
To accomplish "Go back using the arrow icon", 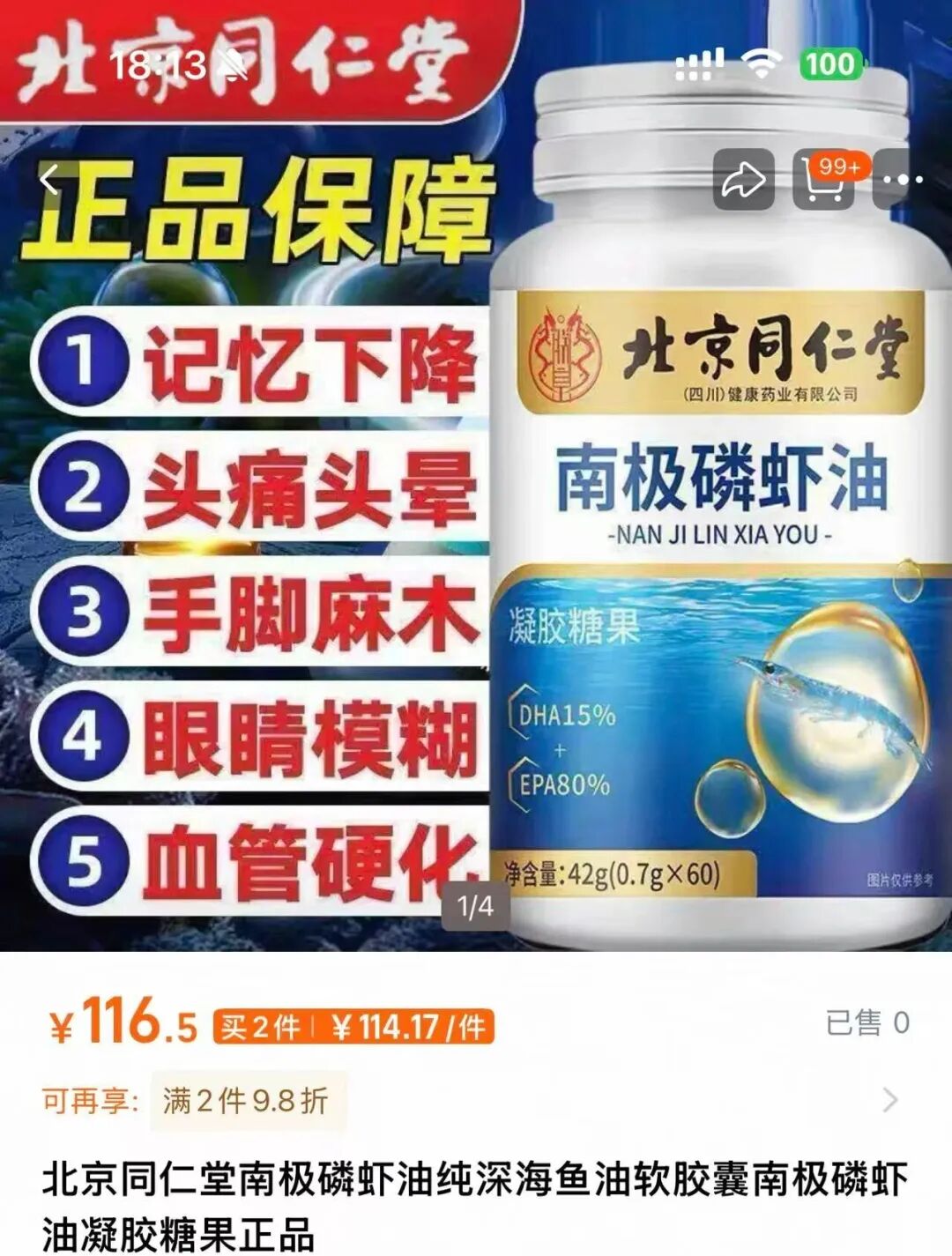I will [51, 181].
